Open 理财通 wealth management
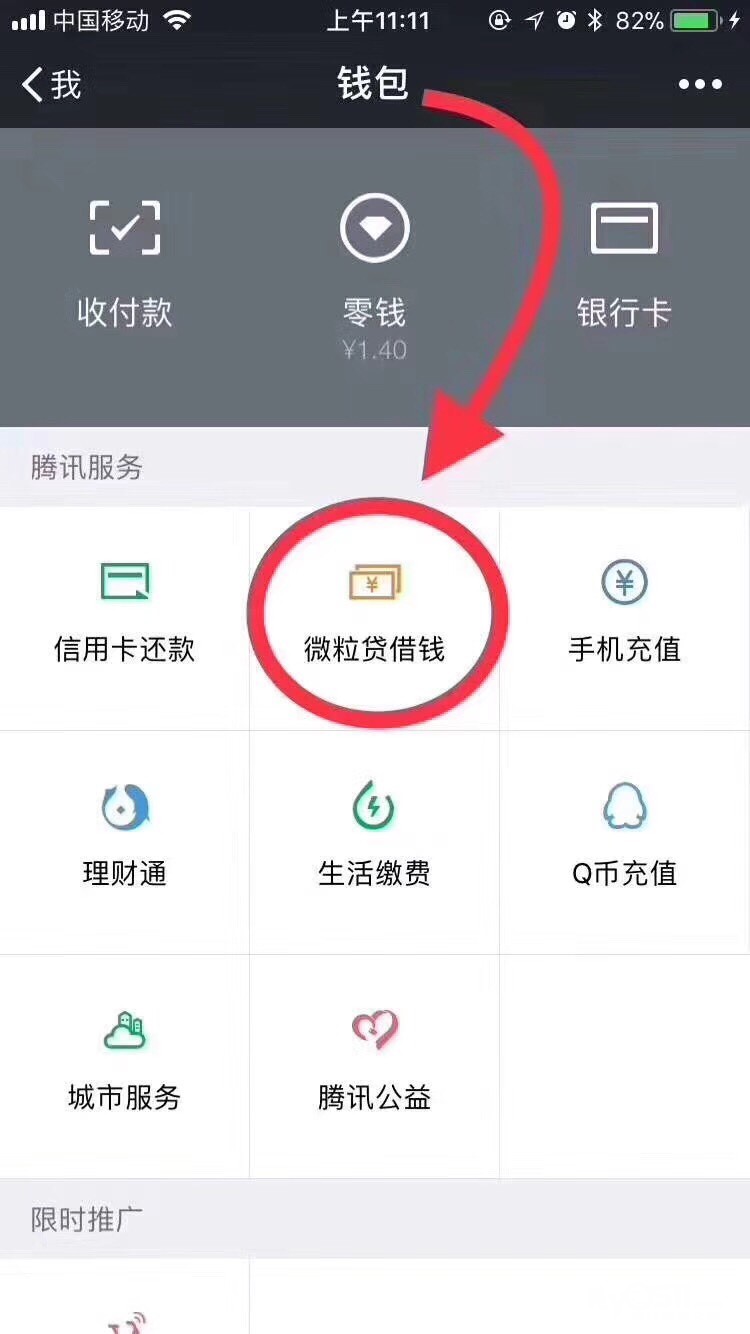Image resolution: width=750 pixels, height=1334 pixels. (125, 840)
